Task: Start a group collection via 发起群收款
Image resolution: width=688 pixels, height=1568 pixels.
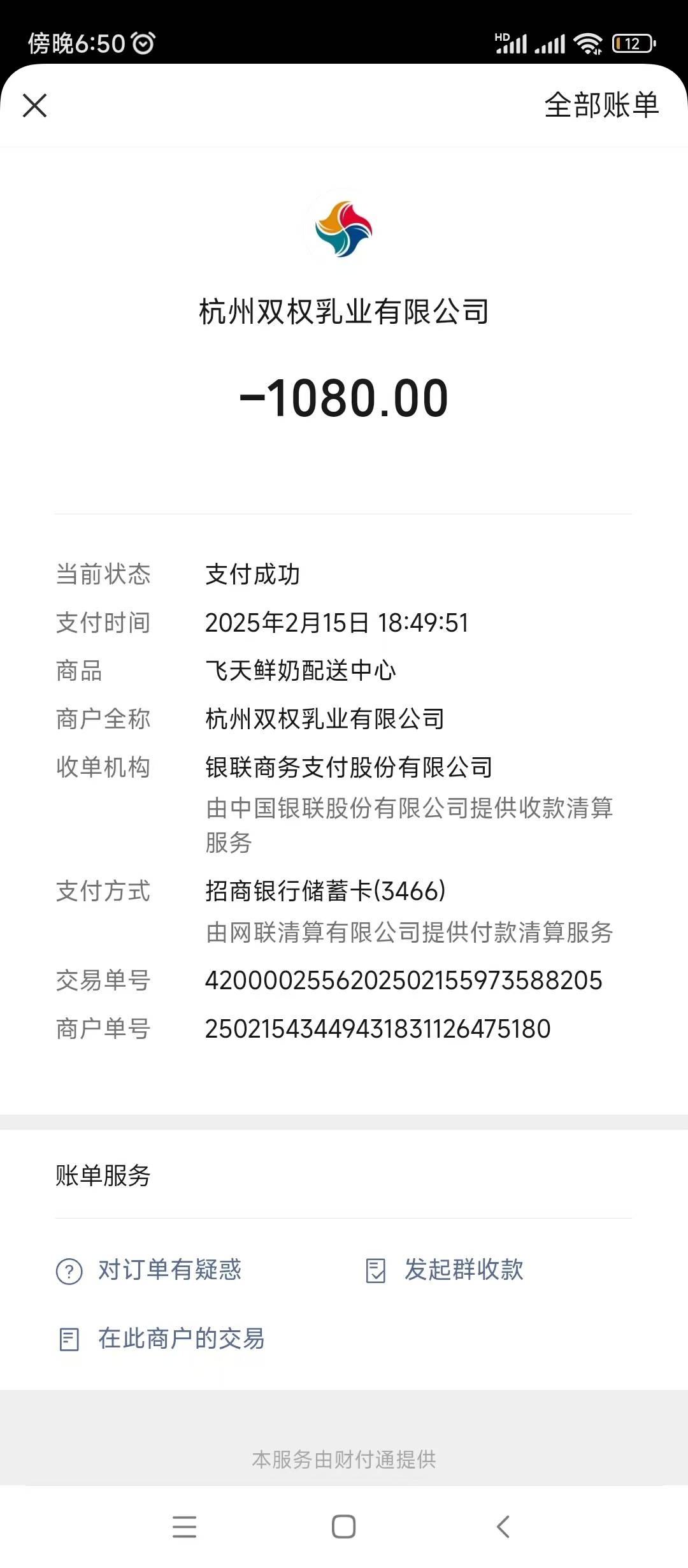Action: 445,1270
